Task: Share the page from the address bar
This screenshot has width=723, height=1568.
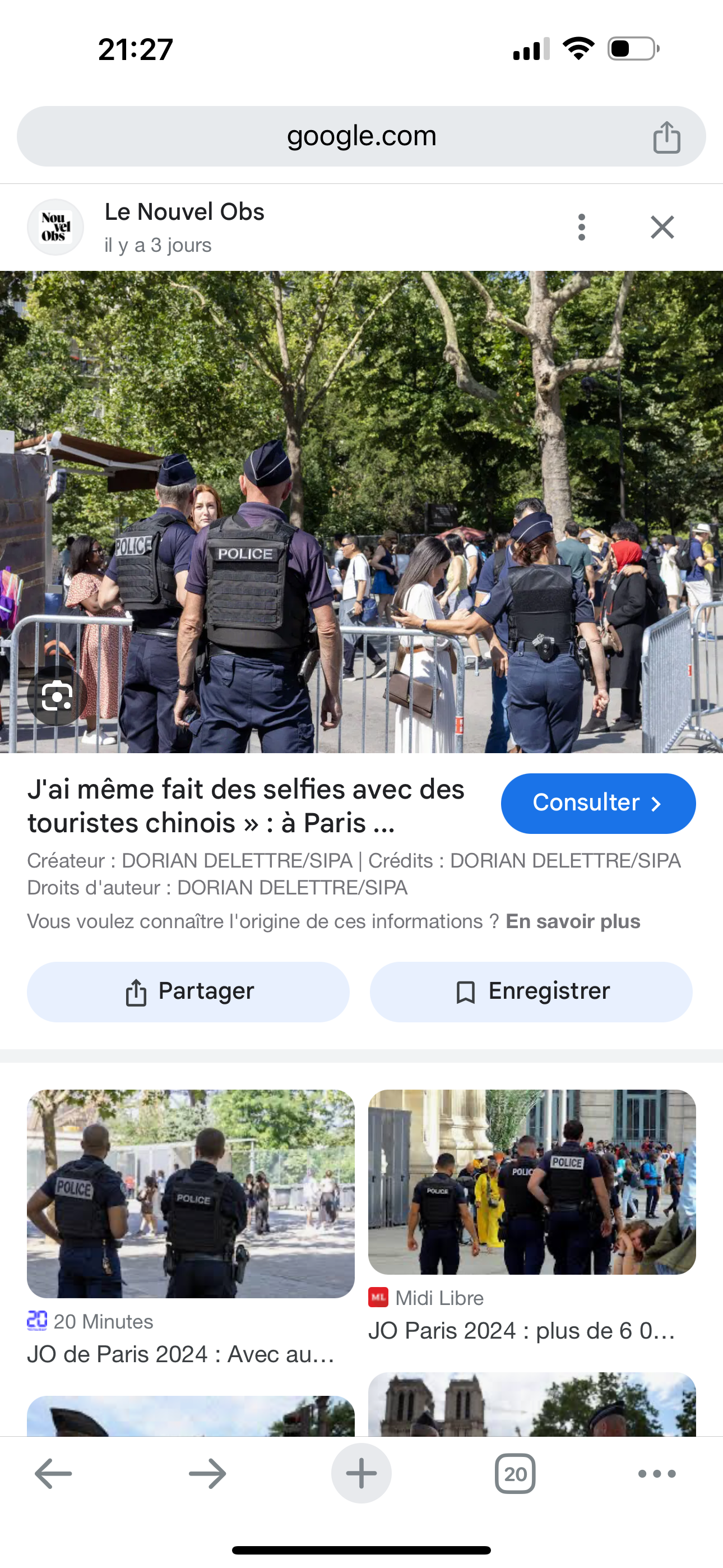Action: pyautogui.click(x=666, y=137)
